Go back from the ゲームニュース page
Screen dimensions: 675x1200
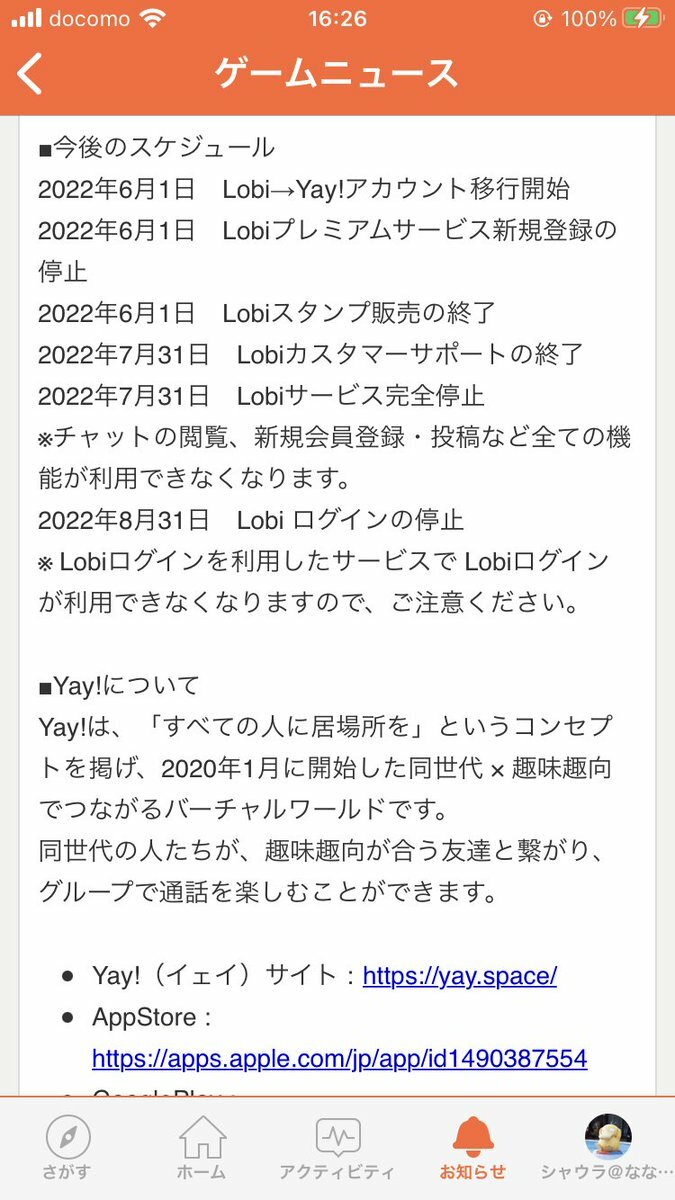pyautogui.click(x=32, y=75)
